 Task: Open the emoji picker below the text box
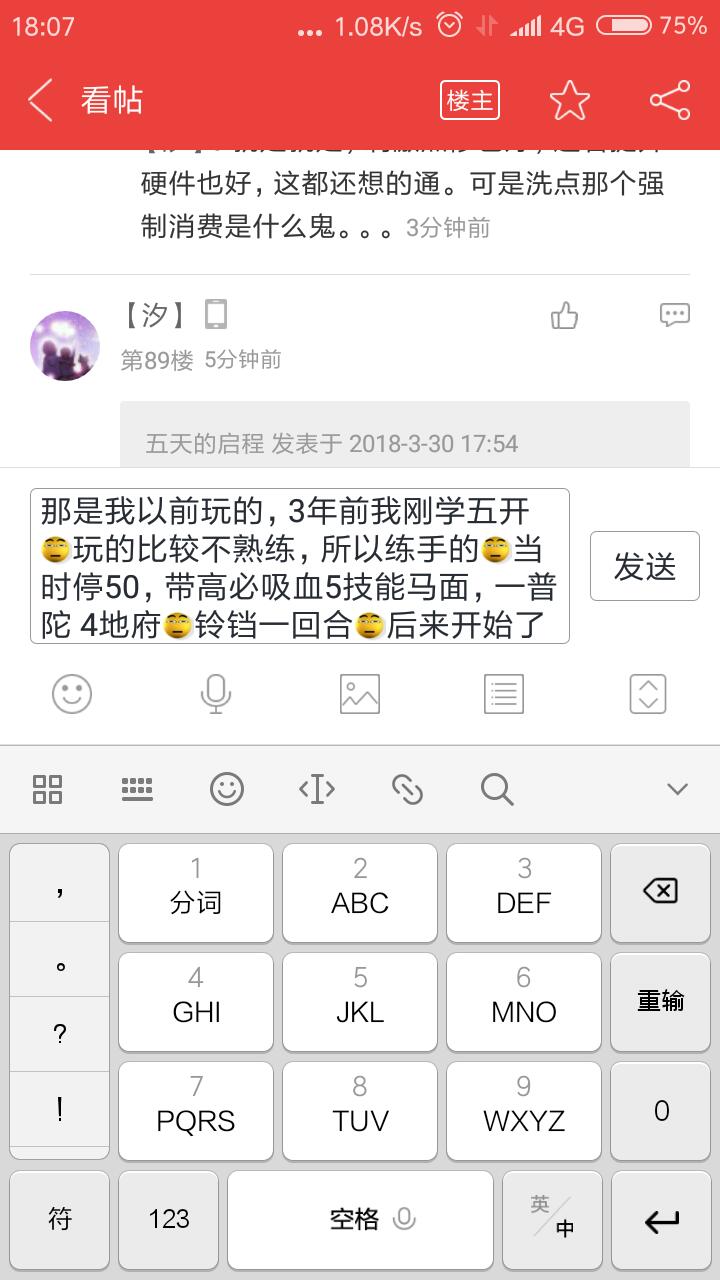tap(72, 694)
